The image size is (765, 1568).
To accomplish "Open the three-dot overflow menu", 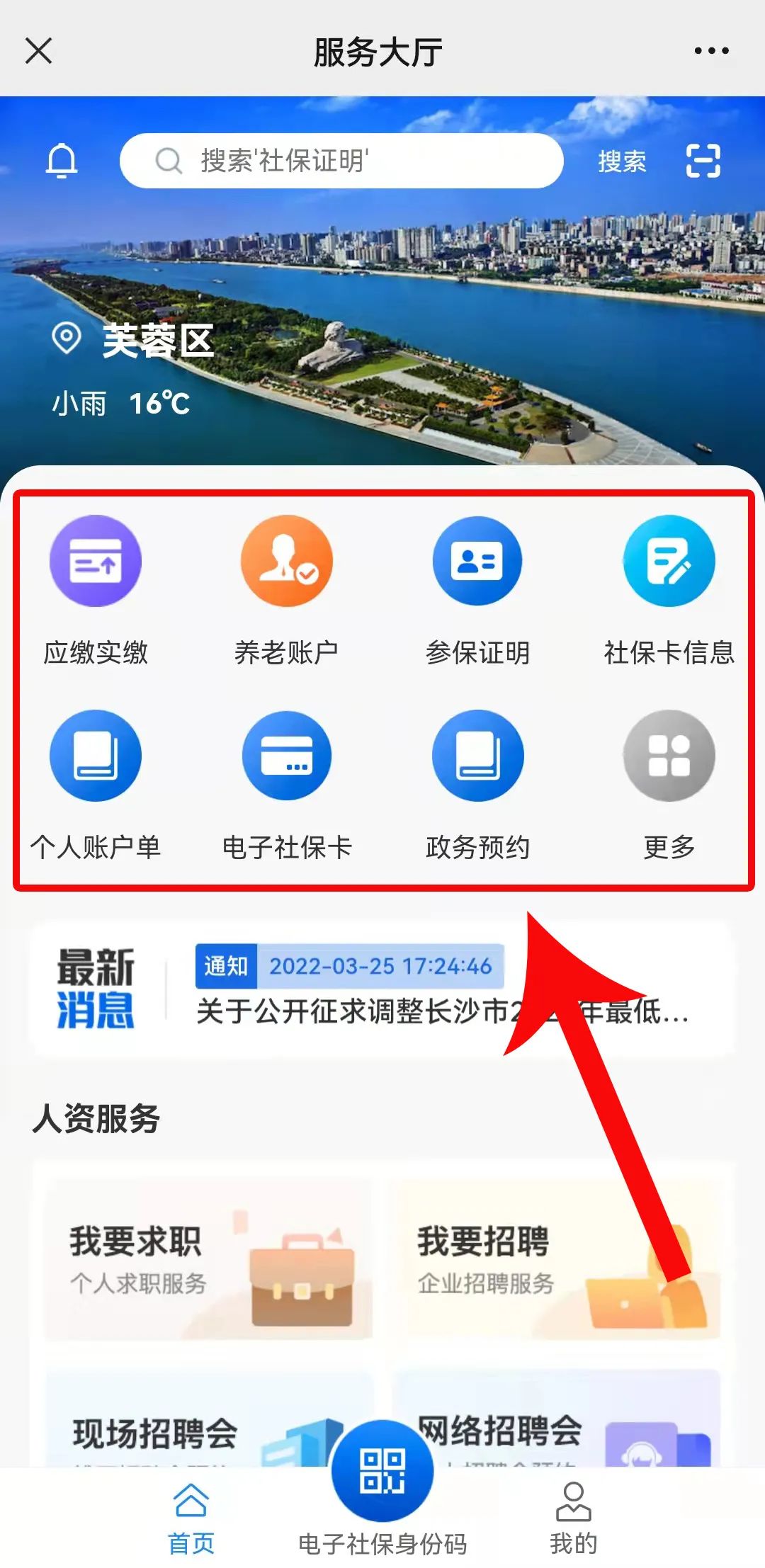I will click(x=711, y=51).
